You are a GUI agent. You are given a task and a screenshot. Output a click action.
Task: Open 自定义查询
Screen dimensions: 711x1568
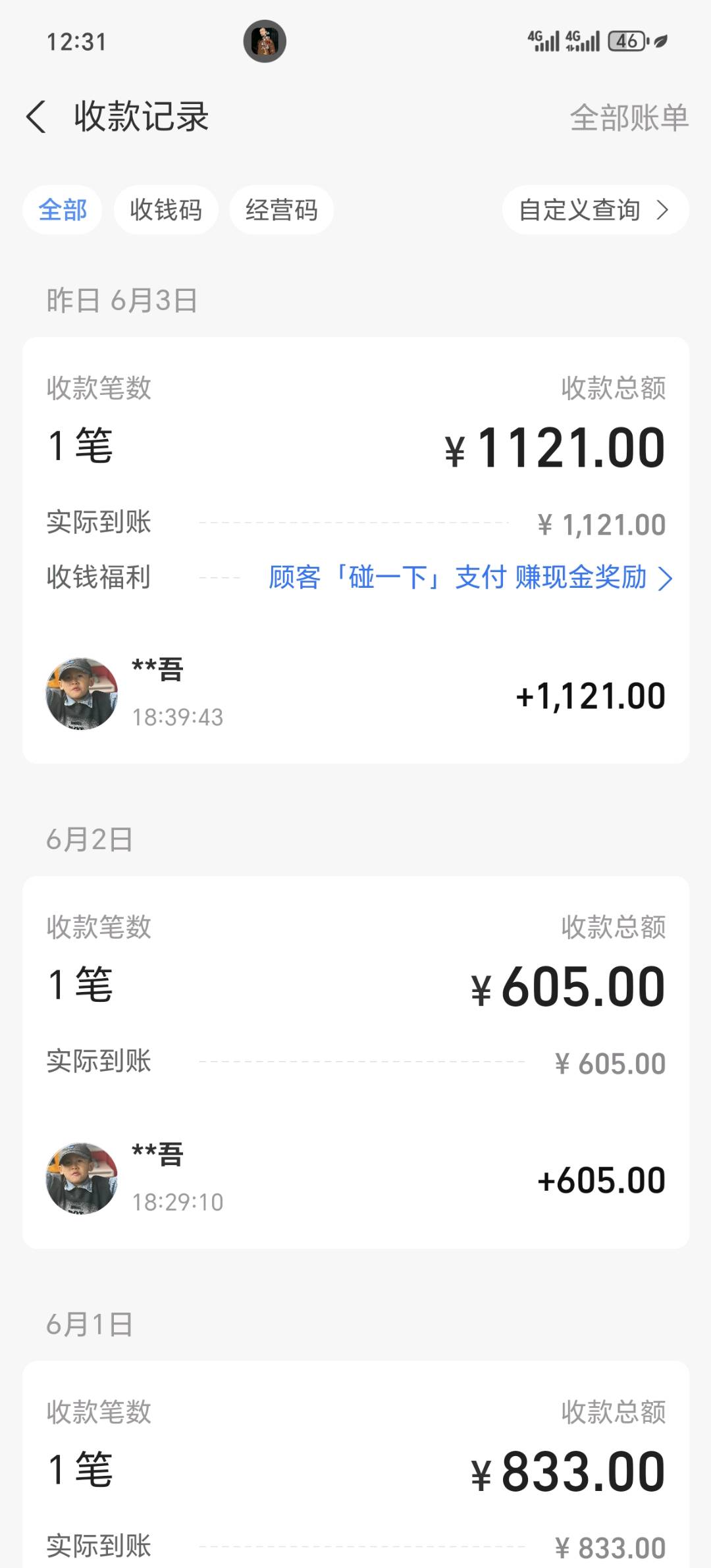[596, 210]
